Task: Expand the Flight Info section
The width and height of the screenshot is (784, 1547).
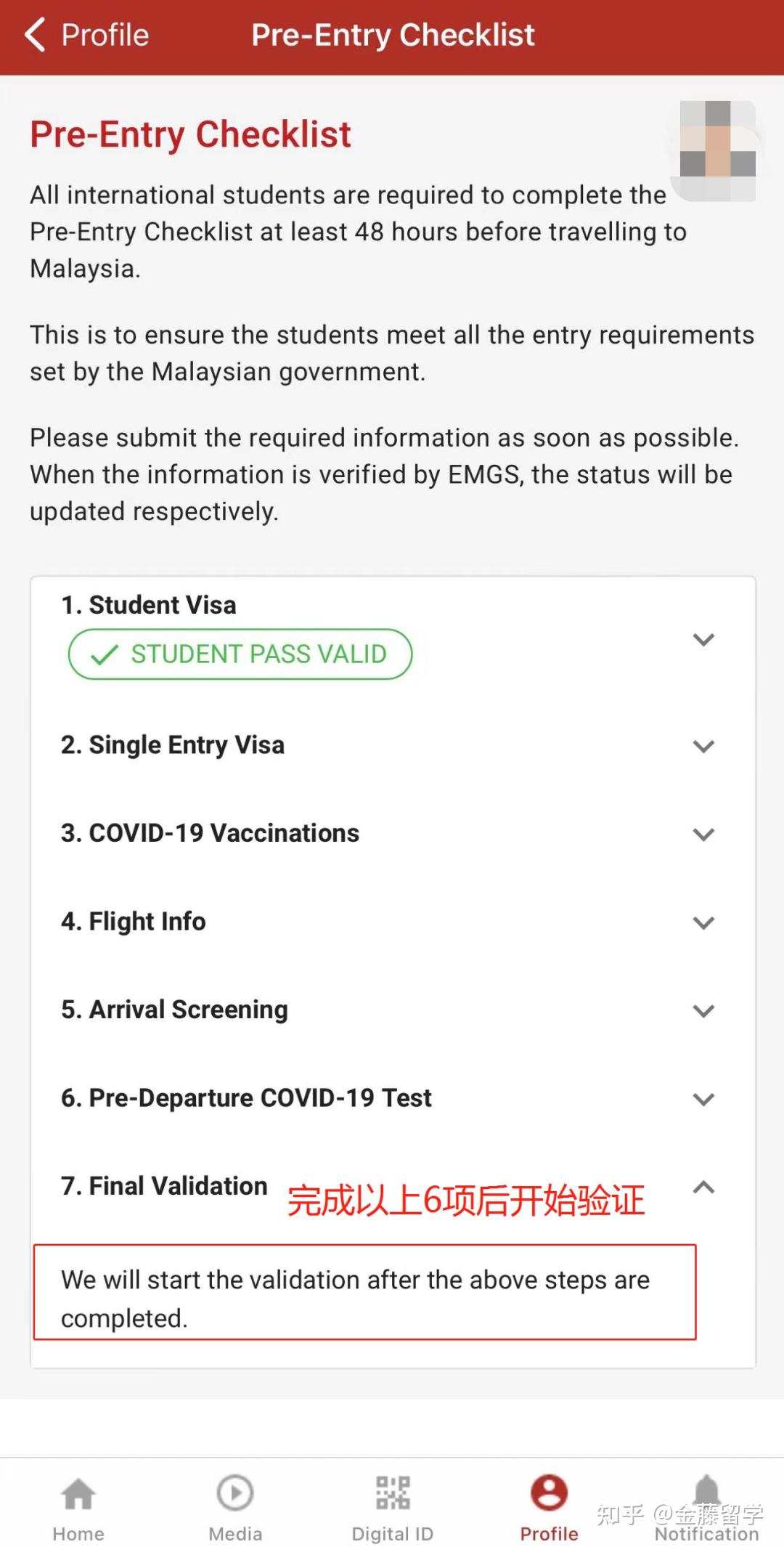Action: coord(703,923)
